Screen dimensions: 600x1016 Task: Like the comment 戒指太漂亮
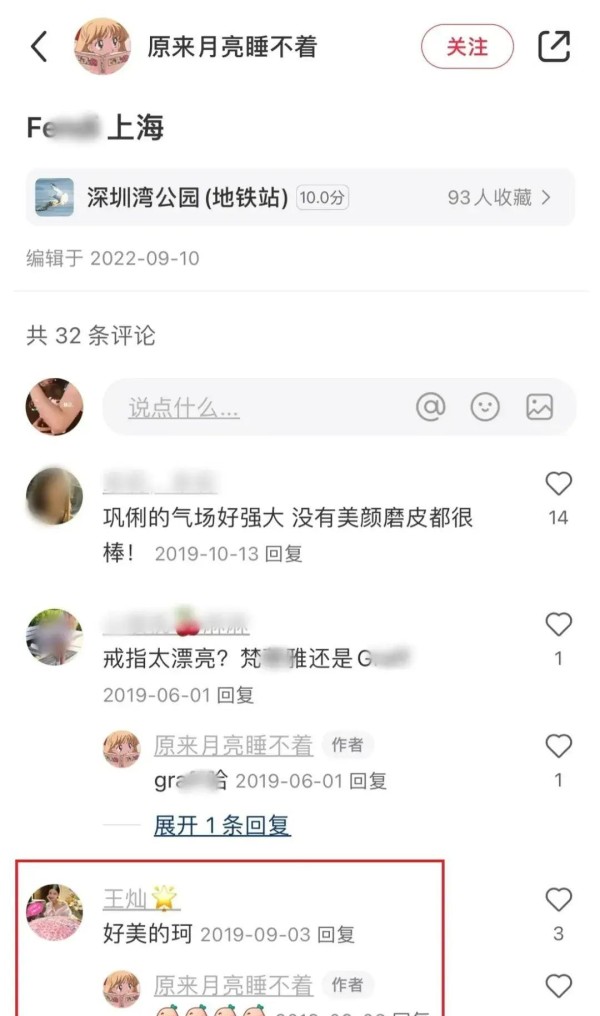(558, 626)
